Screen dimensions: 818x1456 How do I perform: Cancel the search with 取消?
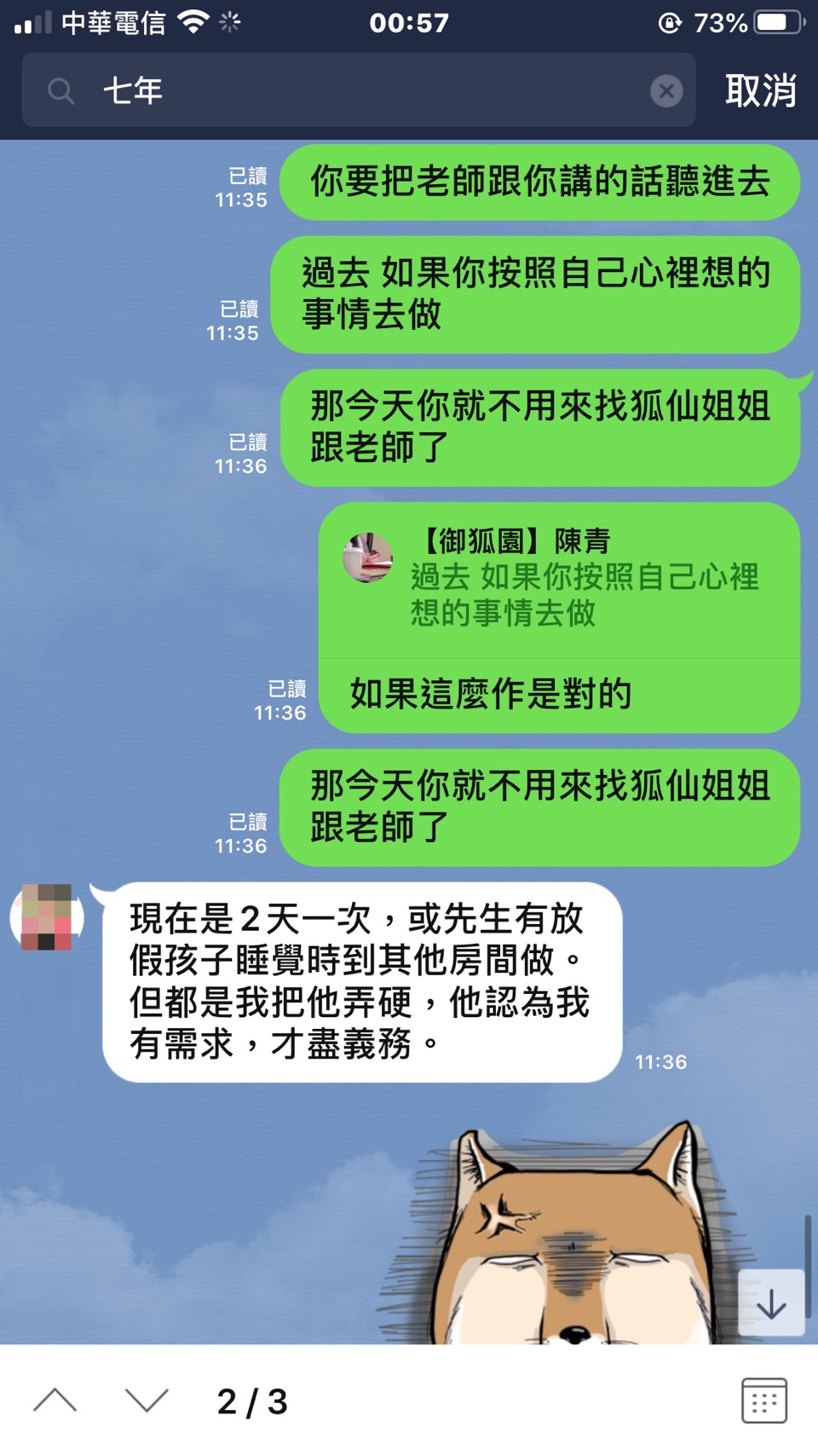click(x=760, y=90)
